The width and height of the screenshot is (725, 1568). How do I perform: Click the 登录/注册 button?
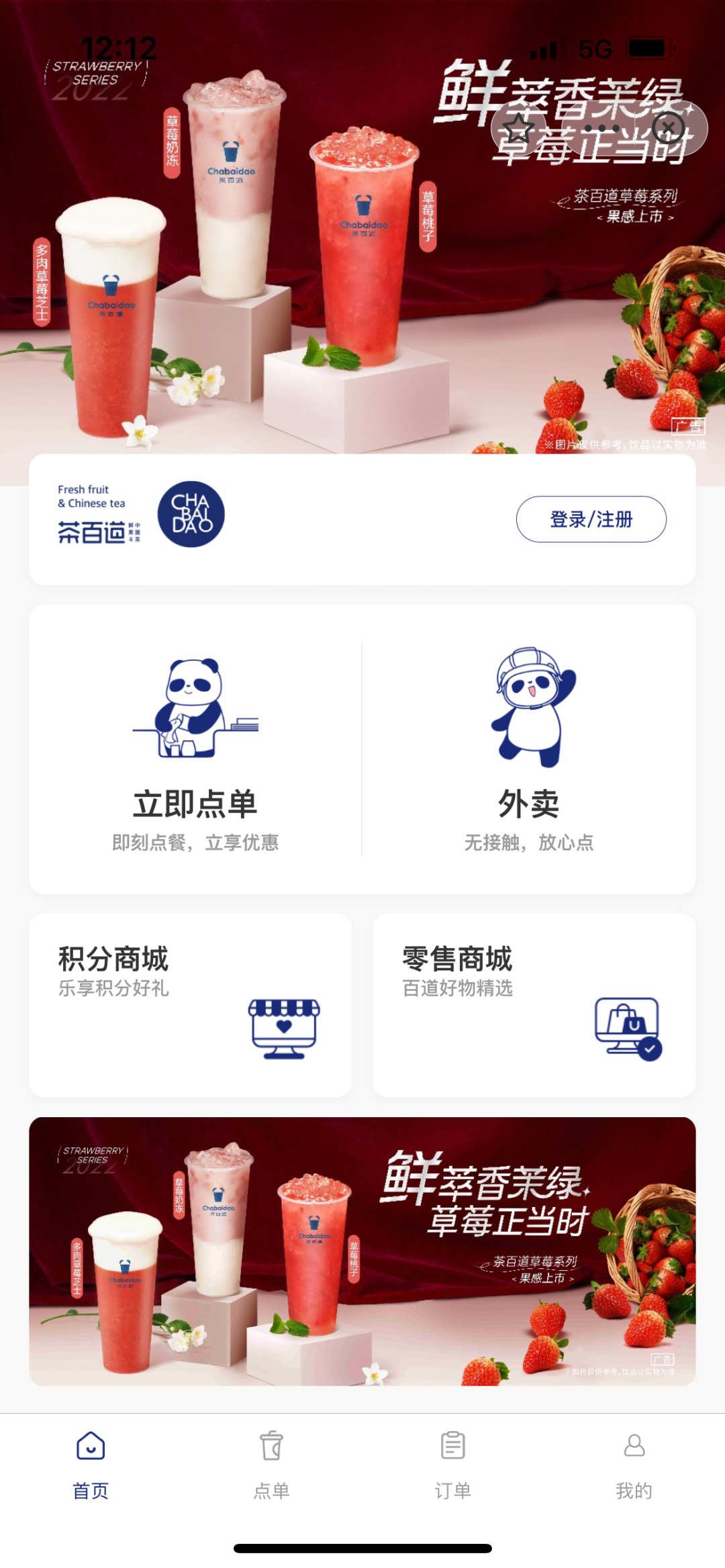[x=591, y=519]
